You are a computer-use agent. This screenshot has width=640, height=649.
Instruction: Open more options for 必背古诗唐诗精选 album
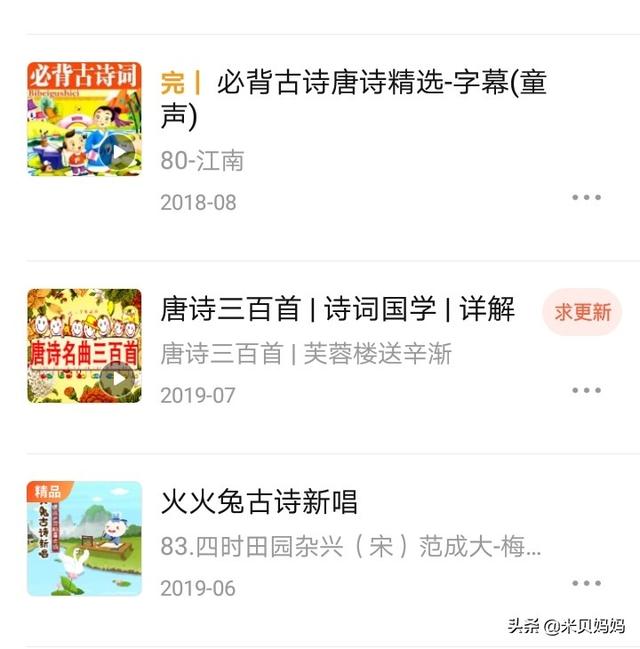click(x=586, y=197)
